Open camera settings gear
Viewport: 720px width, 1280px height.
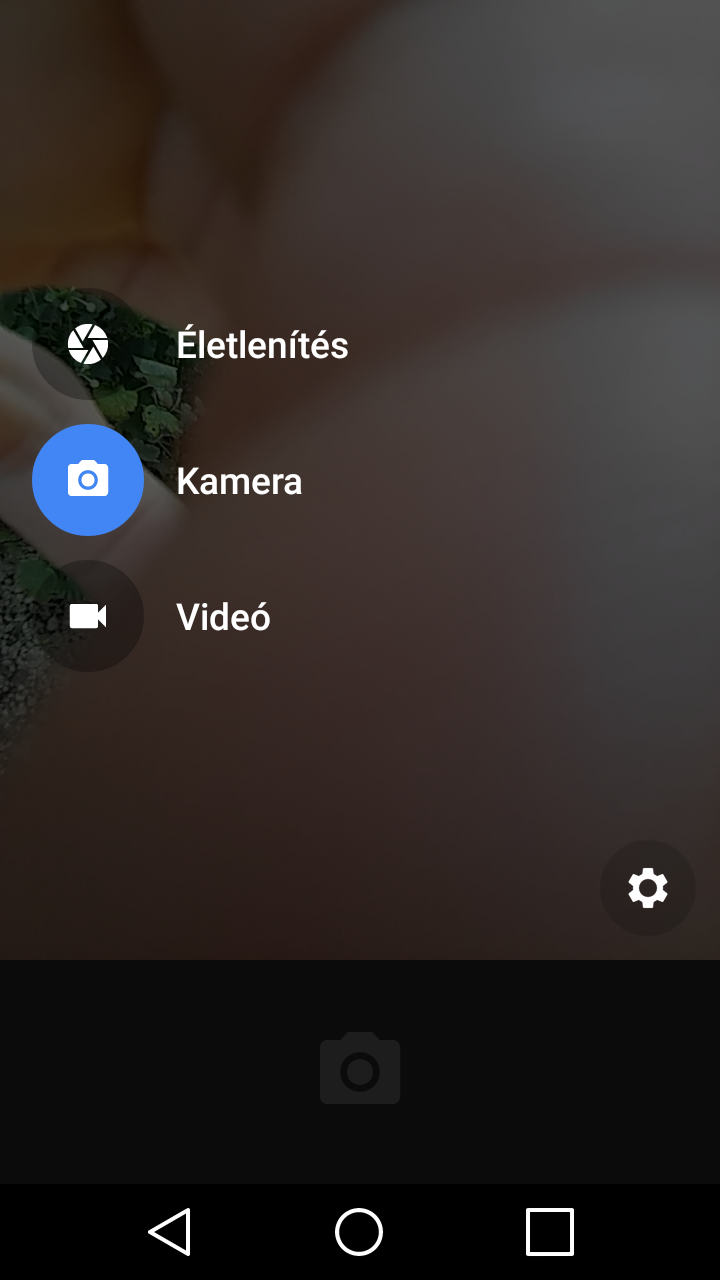point(648,888)
